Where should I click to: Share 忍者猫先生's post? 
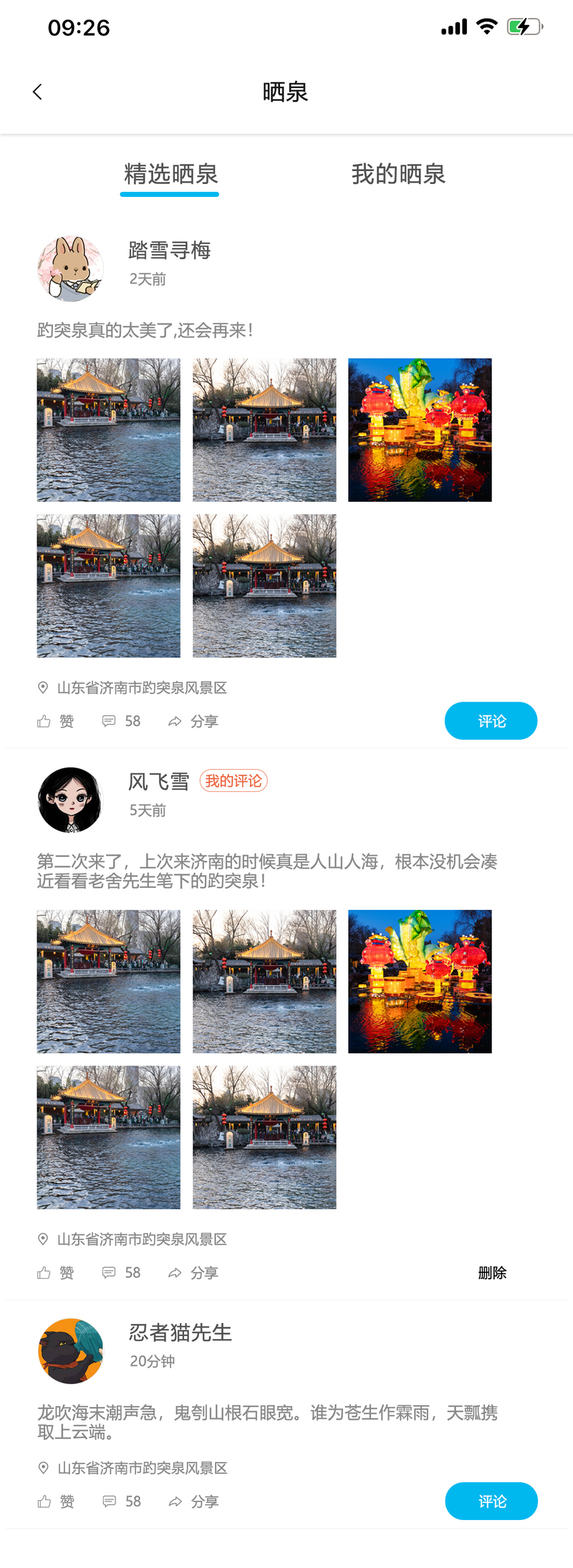(x=193, y=1501)
